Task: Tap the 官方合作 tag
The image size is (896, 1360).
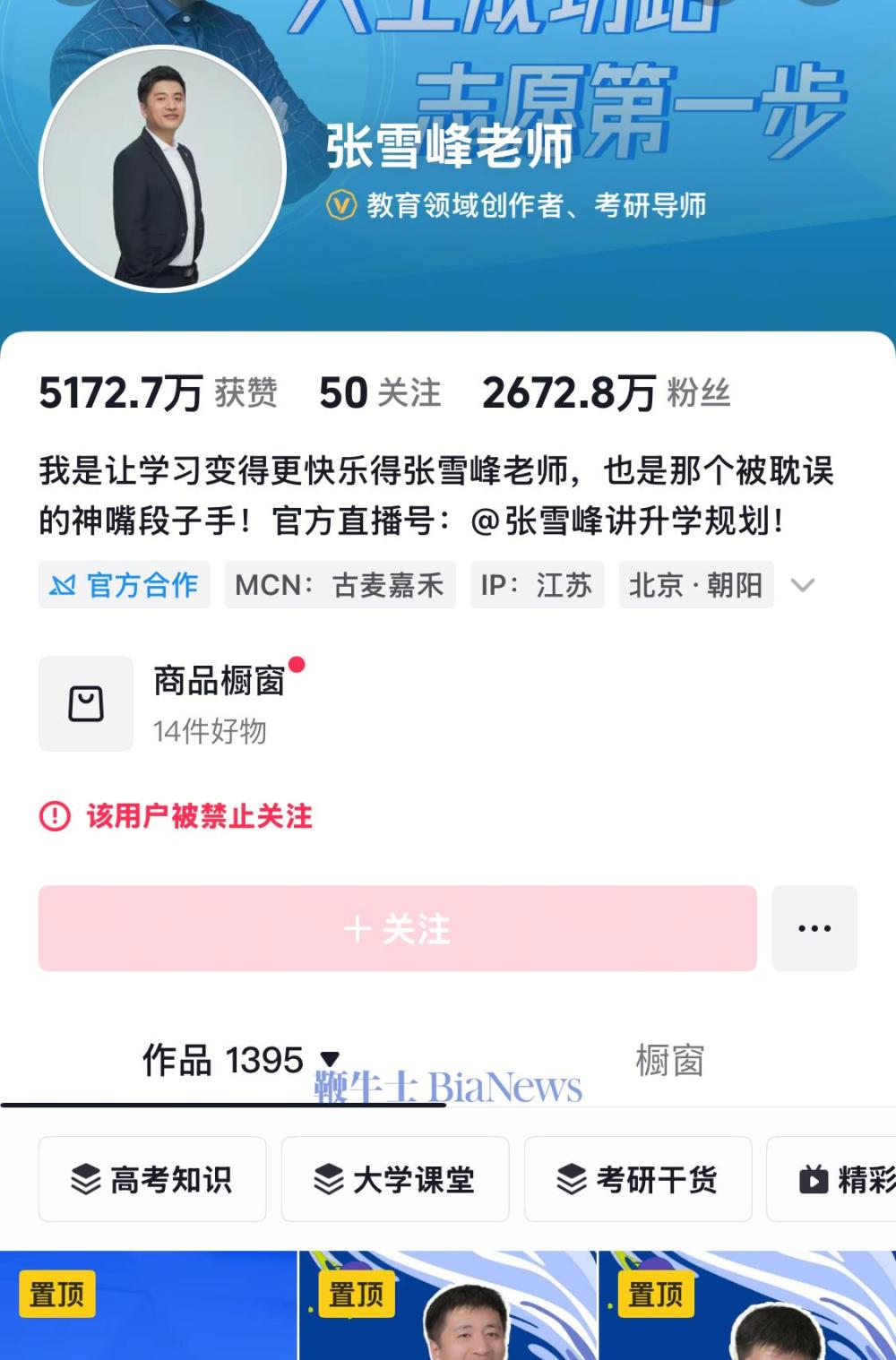Action: coord(125,585)
